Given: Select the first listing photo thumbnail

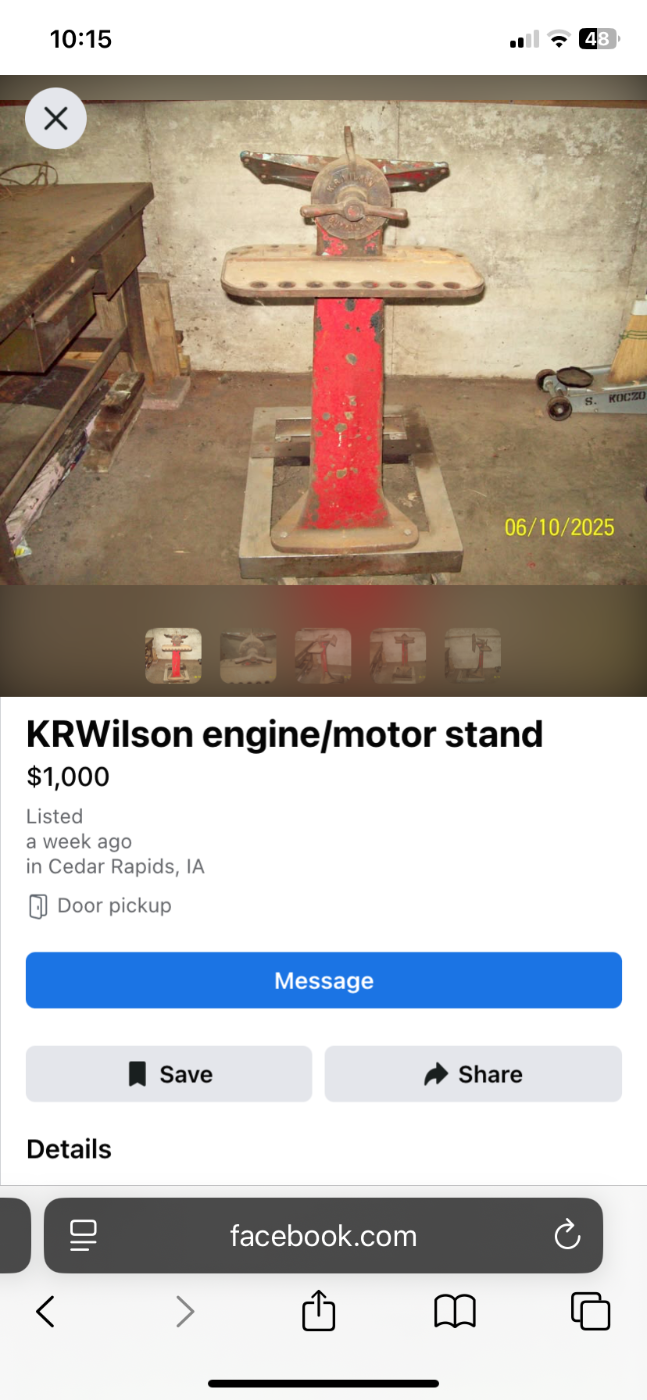Looking at the screenshot, I should click(173, 656).
